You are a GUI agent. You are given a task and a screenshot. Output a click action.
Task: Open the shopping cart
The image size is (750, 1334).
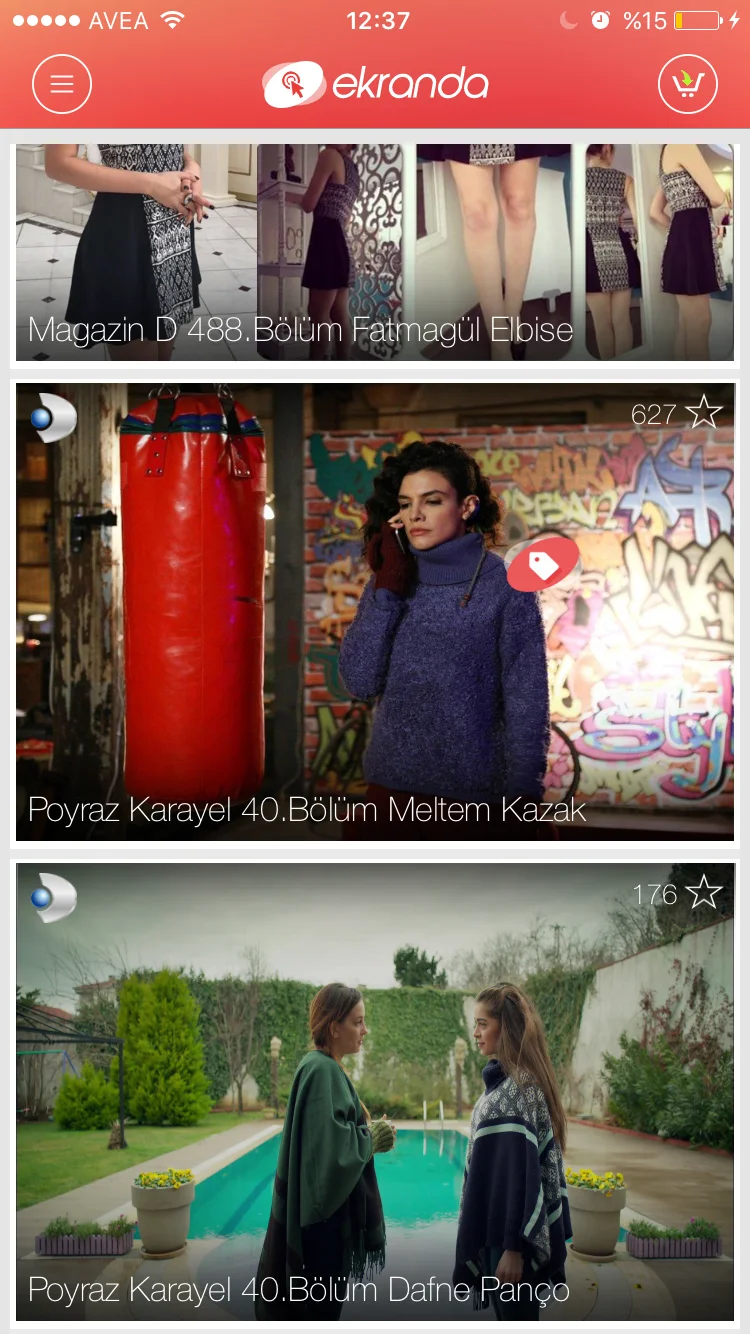click(688, 85)
